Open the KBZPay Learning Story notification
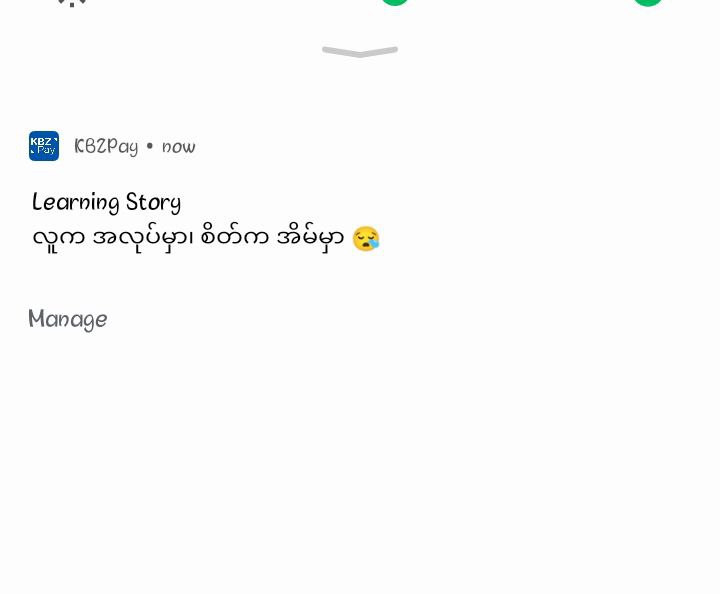 (x=205, y=220)
